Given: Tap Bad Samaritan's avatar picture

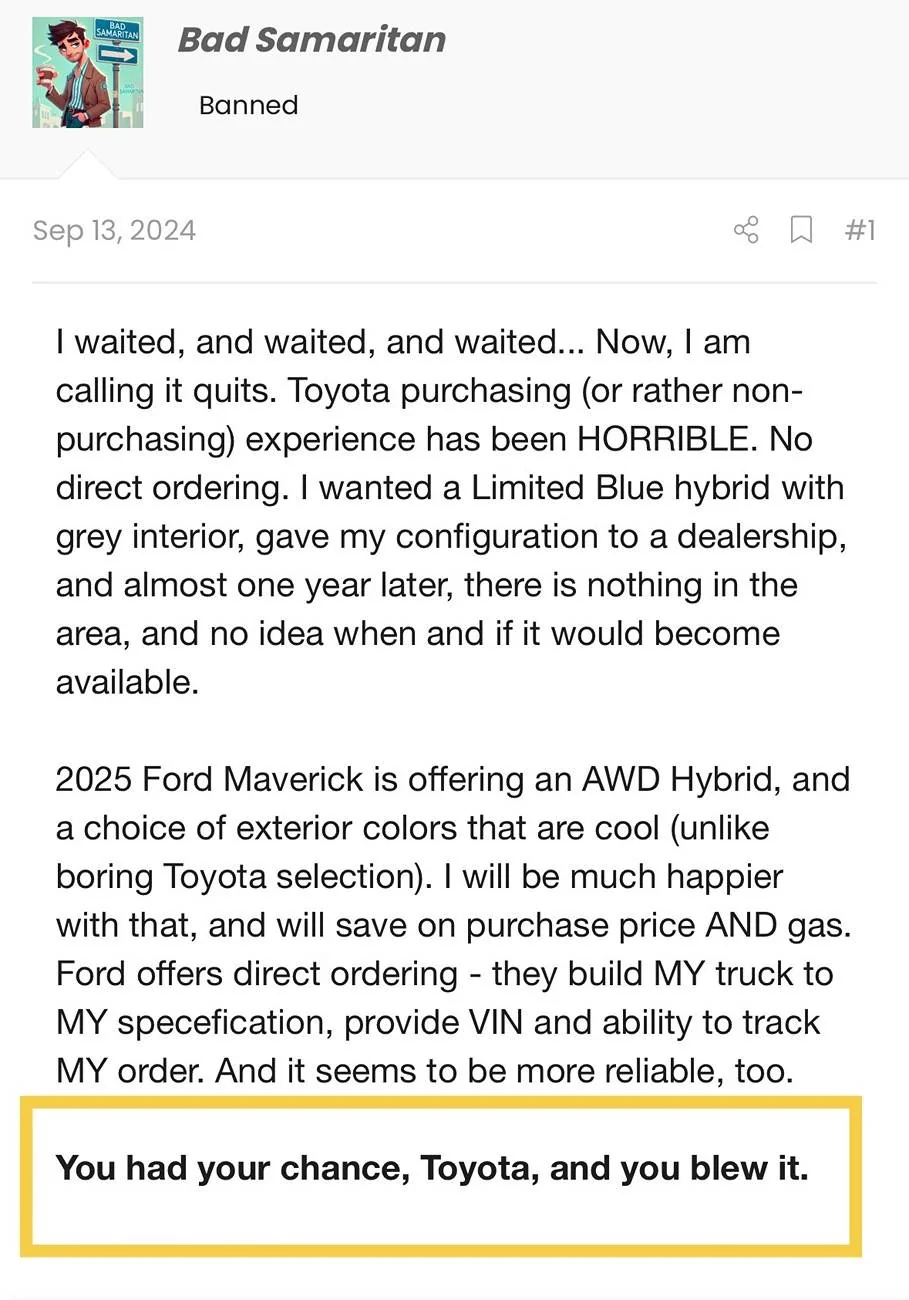Looking at the screenshot, I should click(88, 72).
